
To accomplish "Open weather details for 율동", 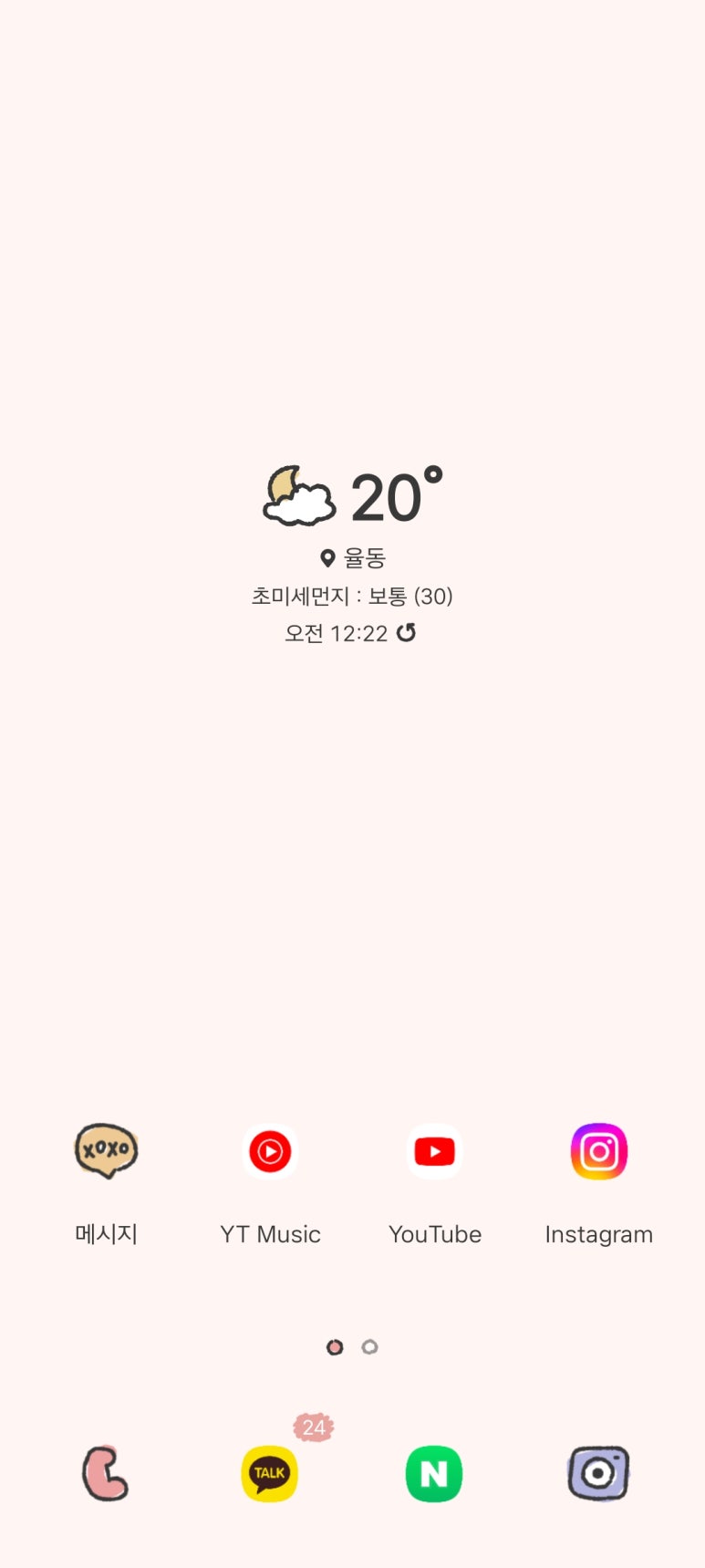I will 353,557.
